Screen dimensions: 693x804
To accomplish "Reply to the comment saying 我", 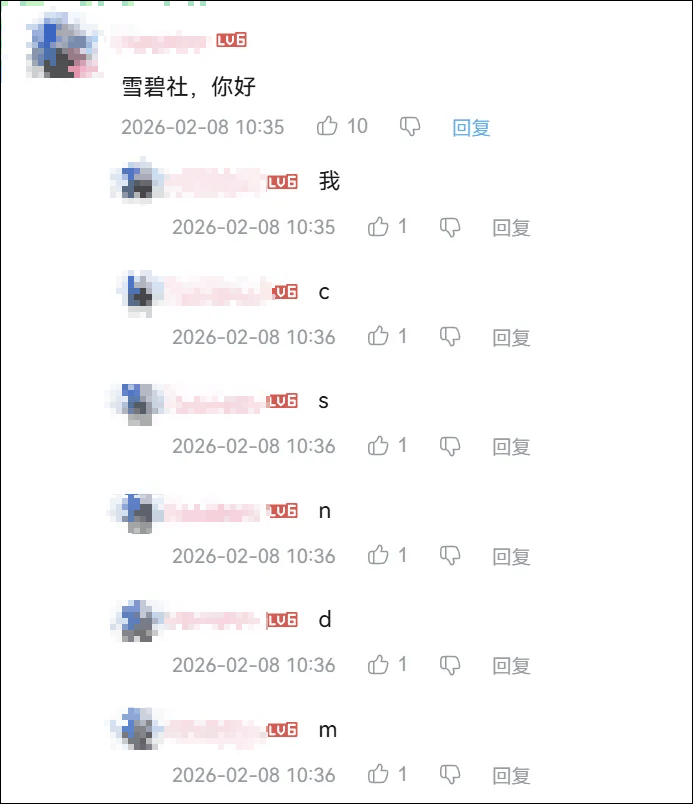I will click(511, 227).
